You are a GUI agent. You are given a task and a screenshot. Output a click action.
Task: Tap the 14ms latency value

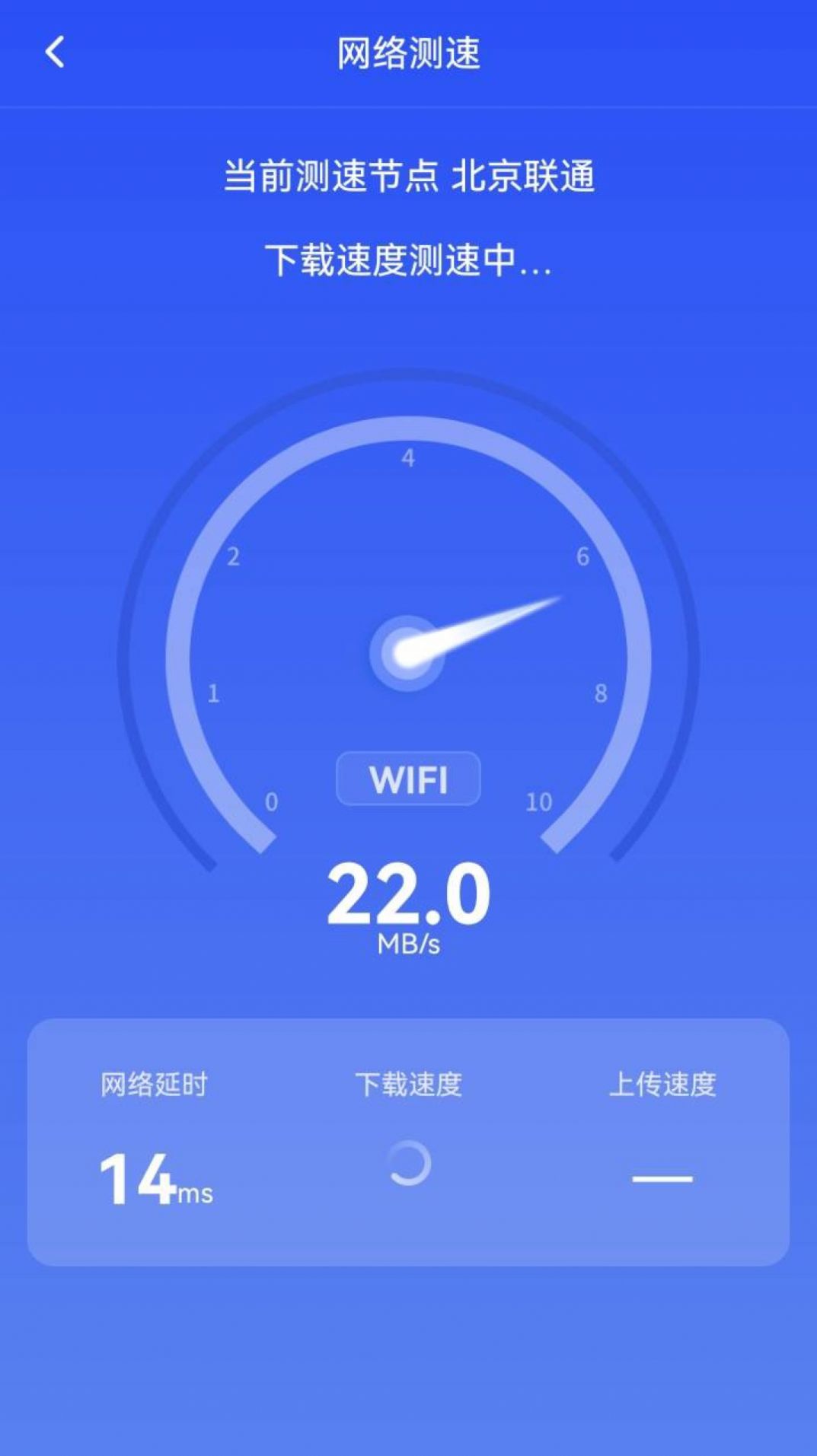click(151, 1174)
